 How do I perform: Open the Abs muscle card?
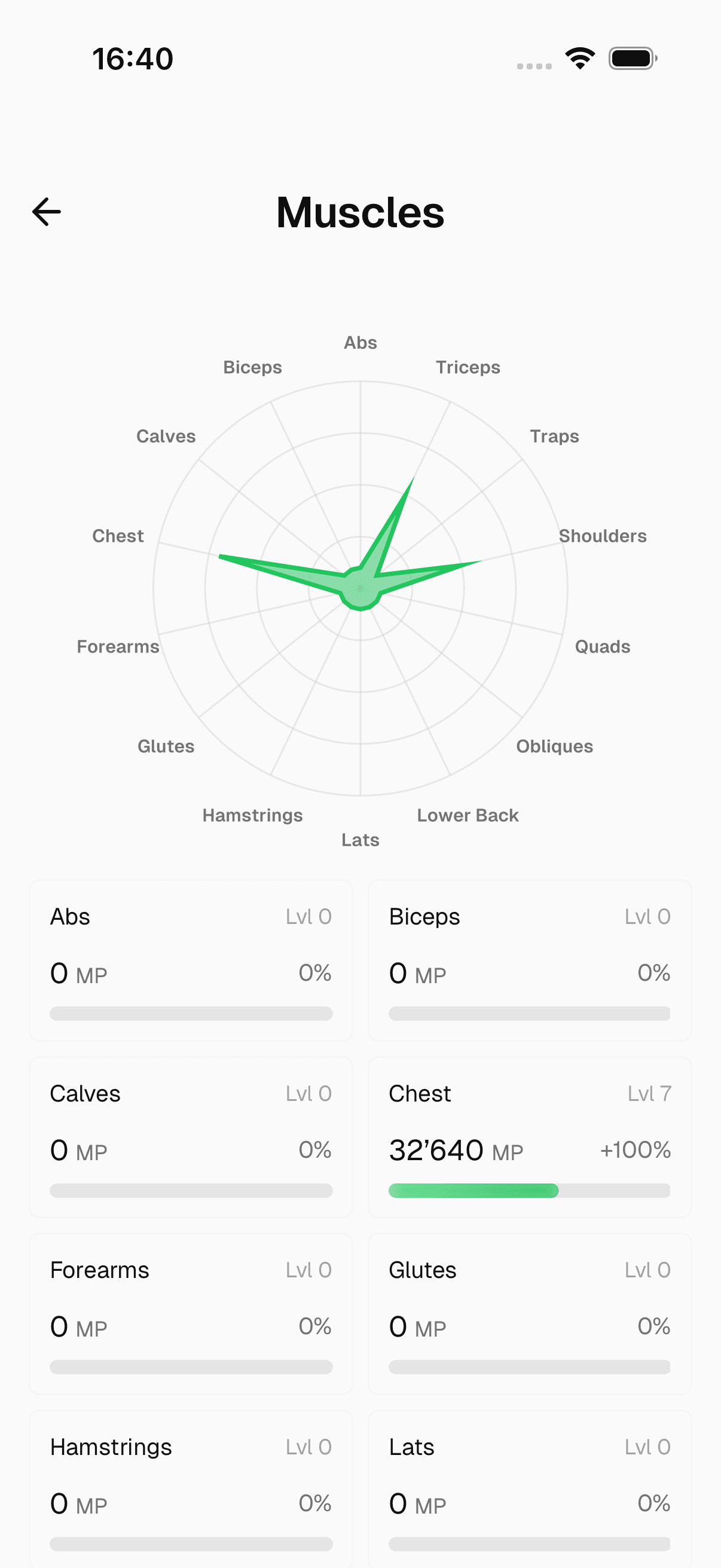190,960
